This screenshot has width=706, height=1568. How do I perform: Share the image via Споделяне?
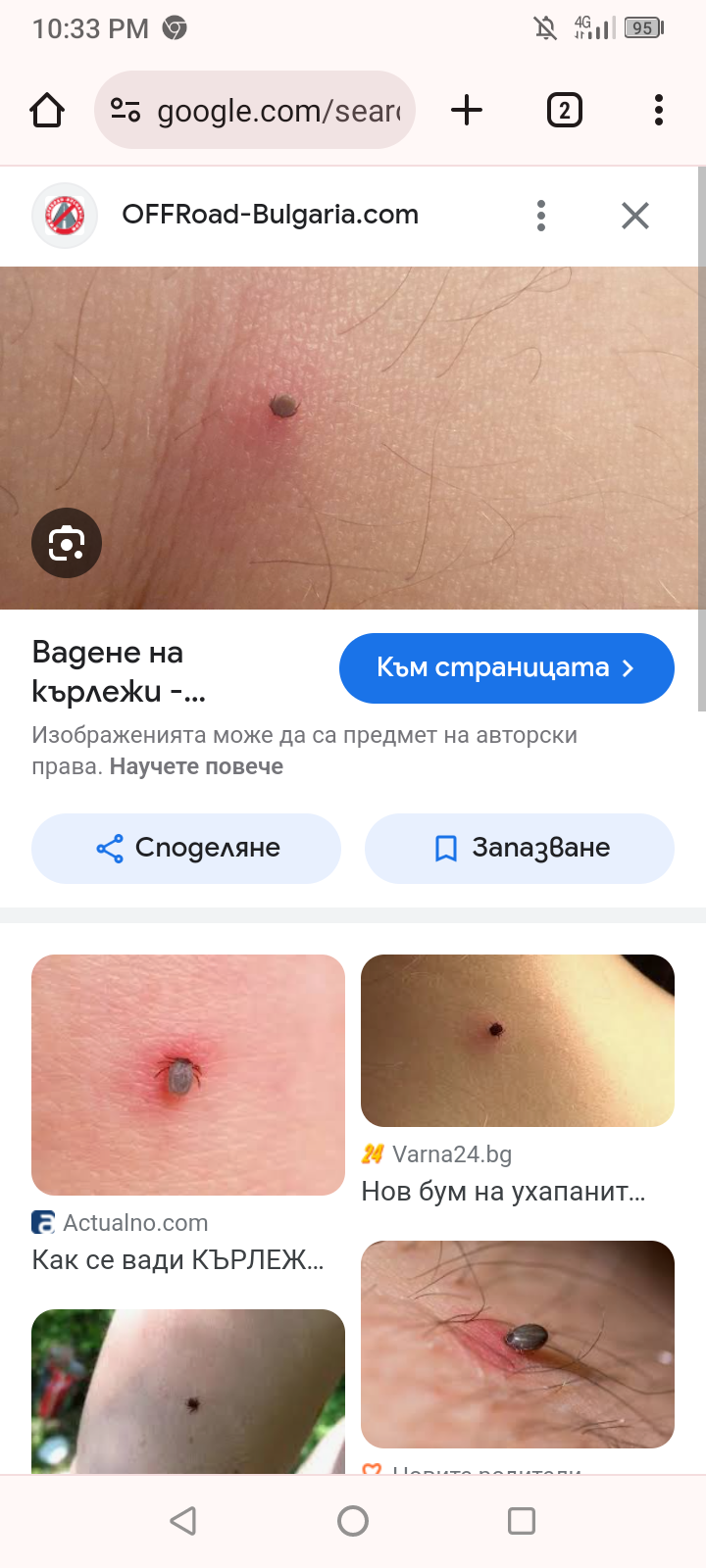[x=186, y=848]
